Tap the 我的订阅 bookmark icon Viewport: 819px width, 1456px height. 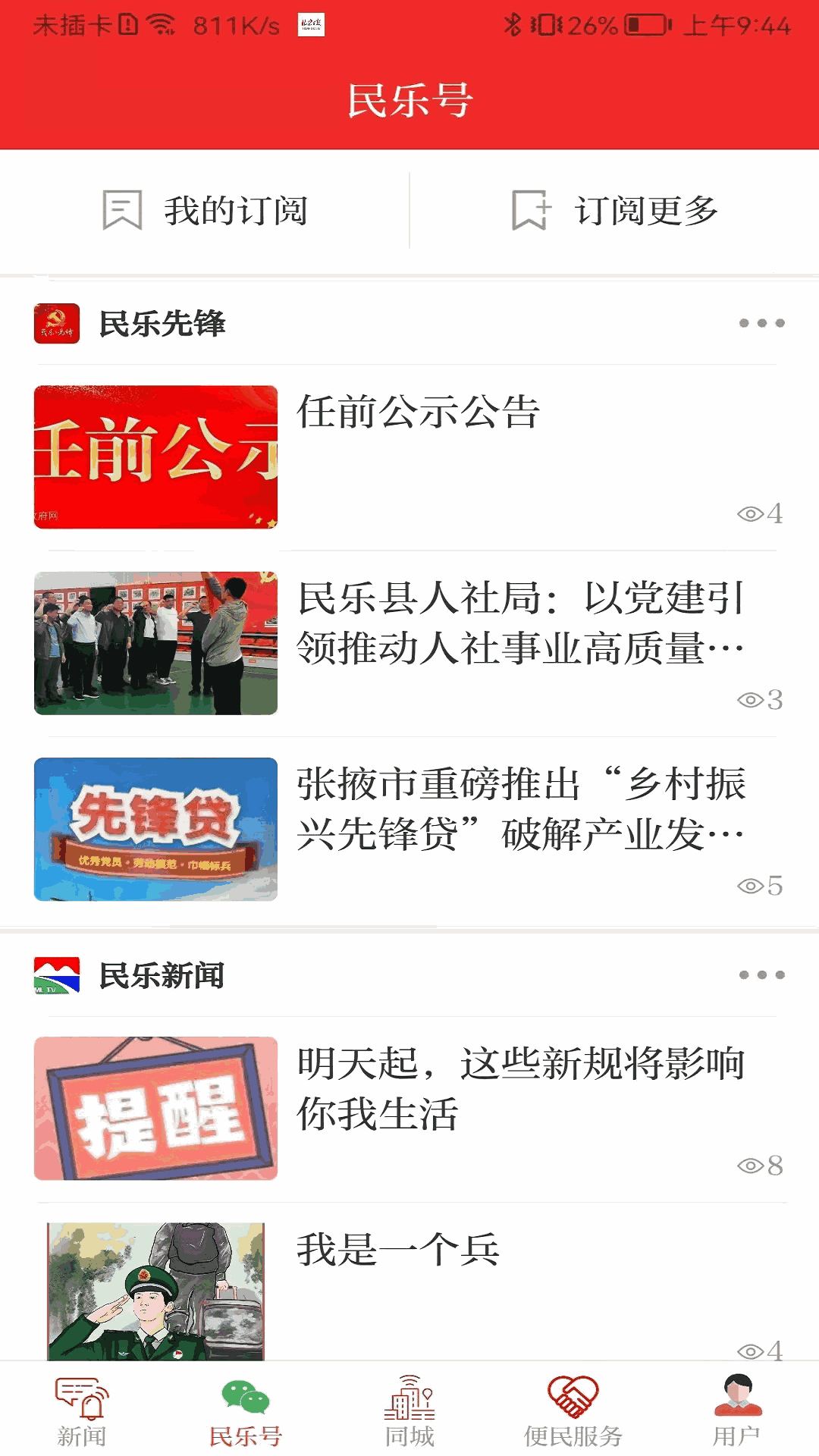point(121,211)
